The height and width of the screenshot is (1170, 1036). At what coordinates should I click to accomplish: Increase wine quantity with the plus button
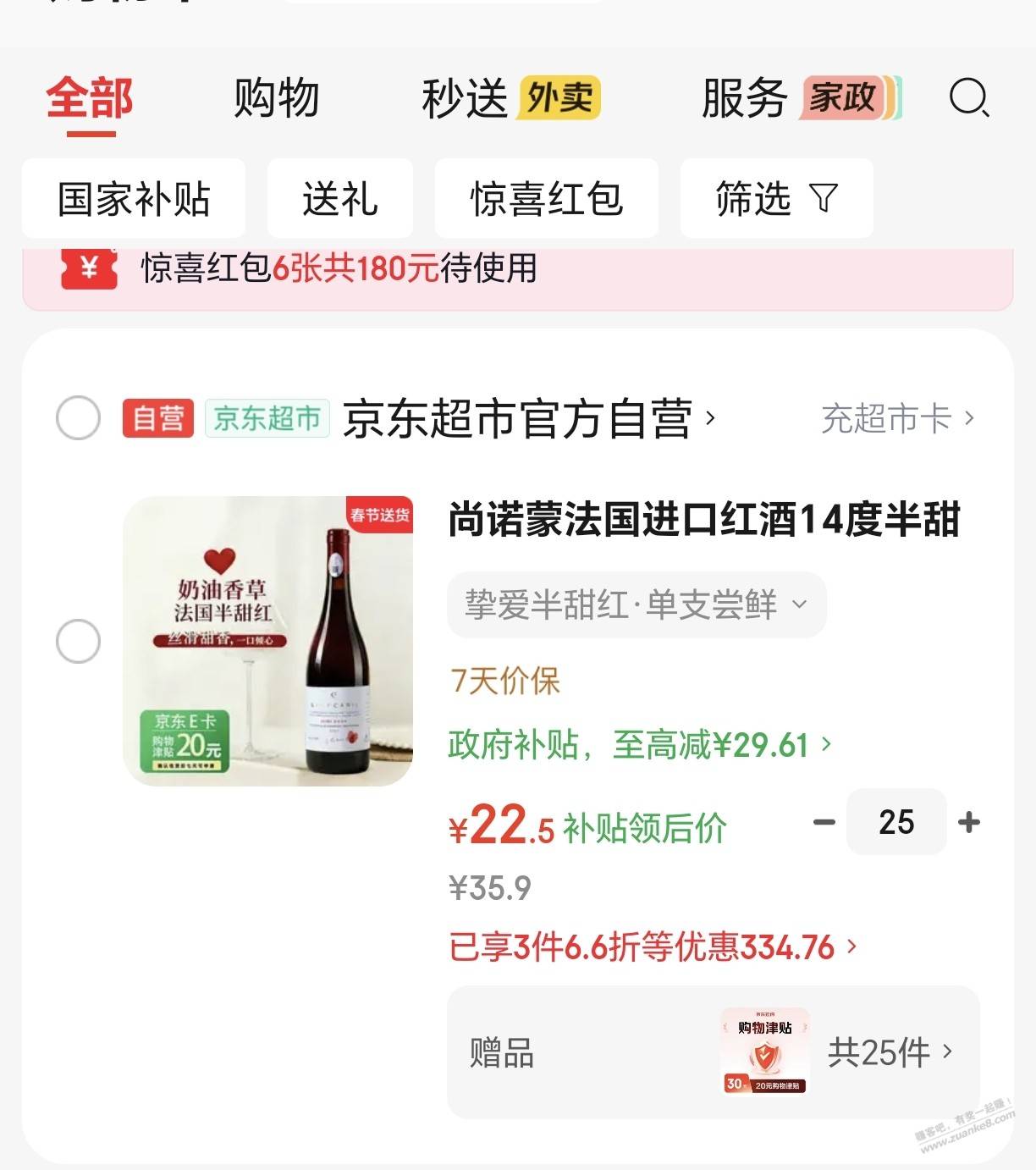(969, 822)
